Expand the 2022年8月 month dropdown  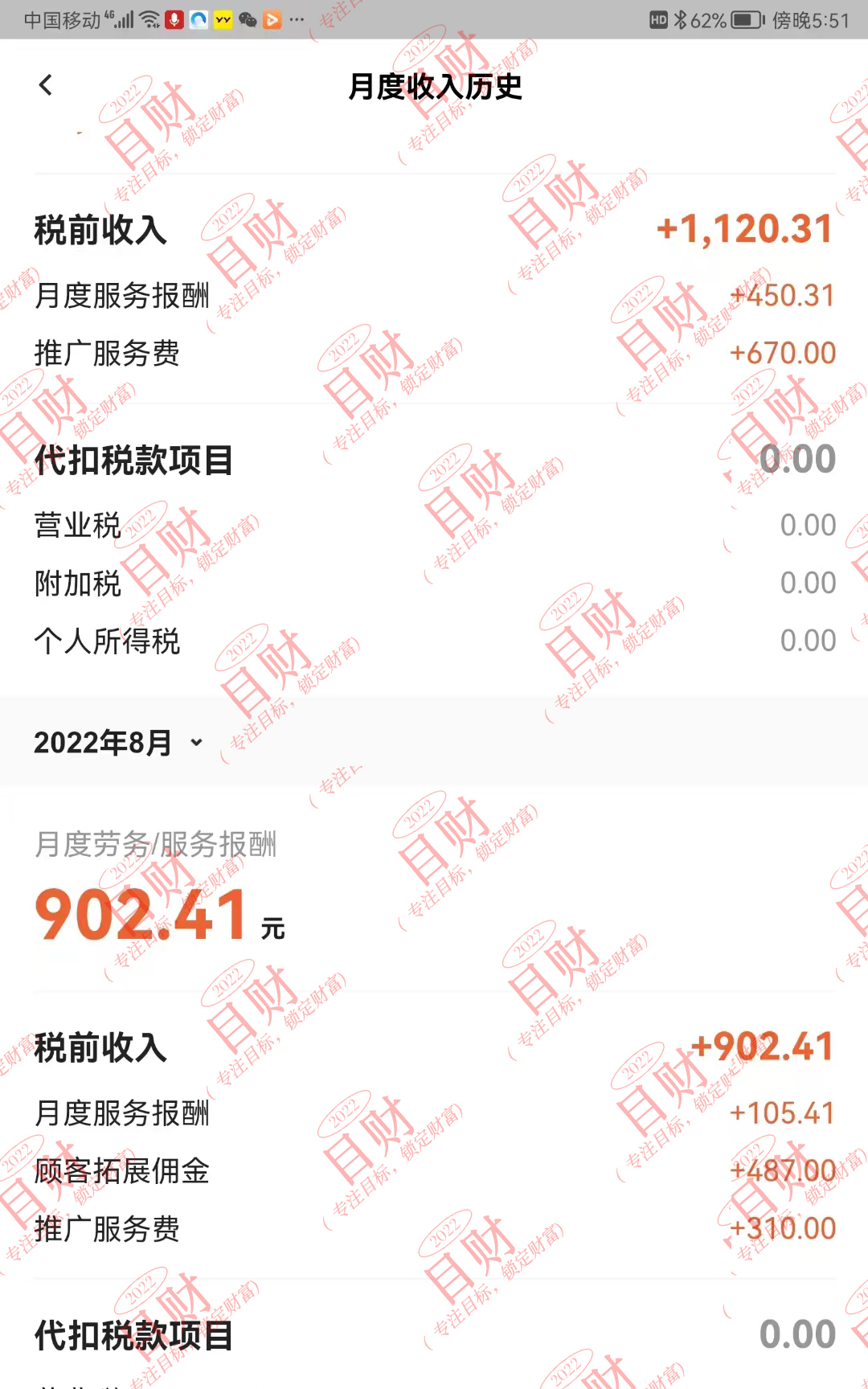click(119, 743)
